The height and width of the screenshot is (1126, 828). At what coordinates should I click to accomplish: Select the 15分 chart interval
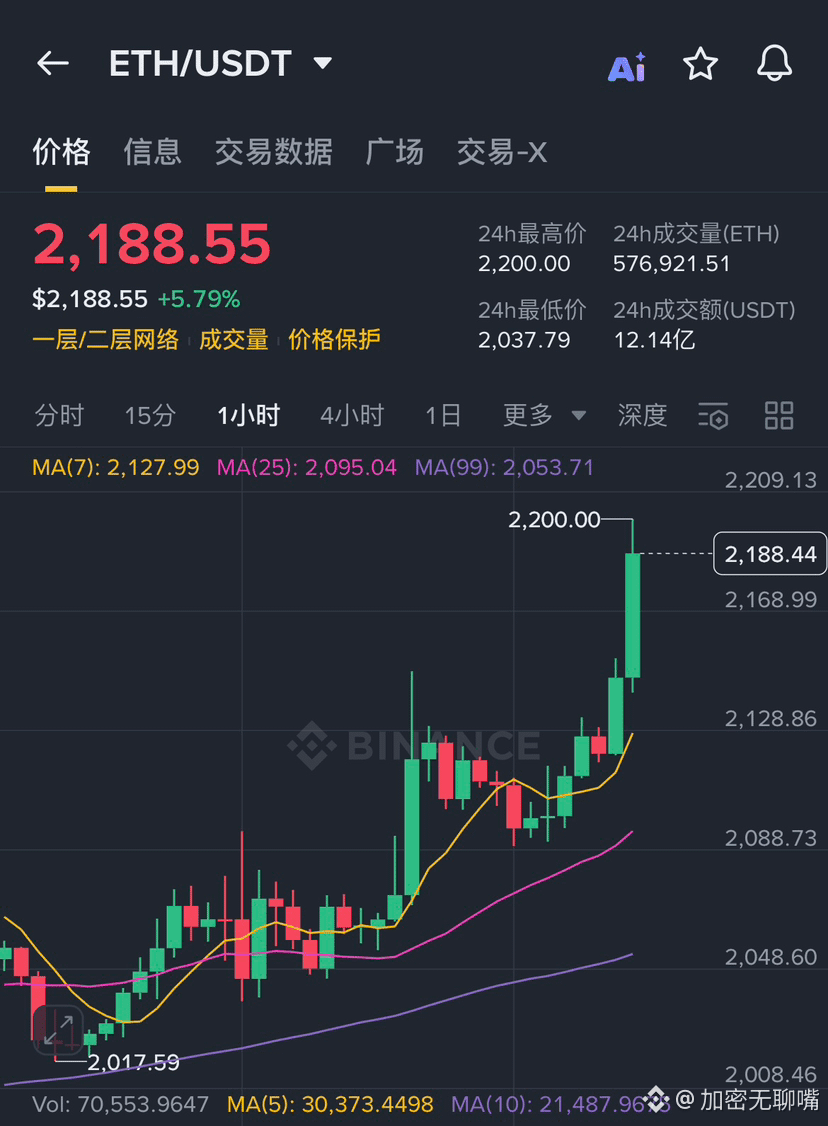(150, 415)
